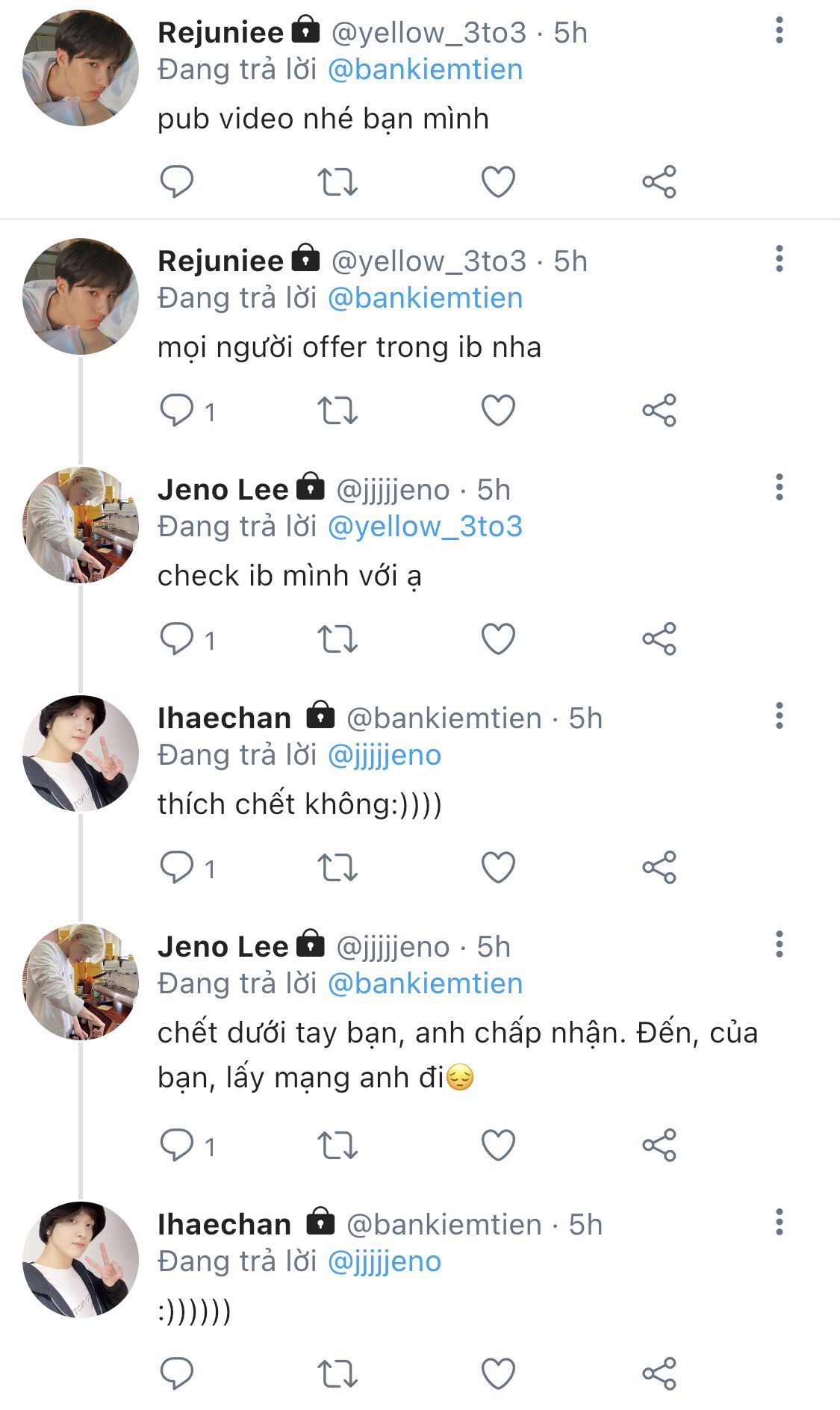Open the @jjjjjeno mention above "thích chết không"
Screen dimensions: 840x1410
coord(385,755)
